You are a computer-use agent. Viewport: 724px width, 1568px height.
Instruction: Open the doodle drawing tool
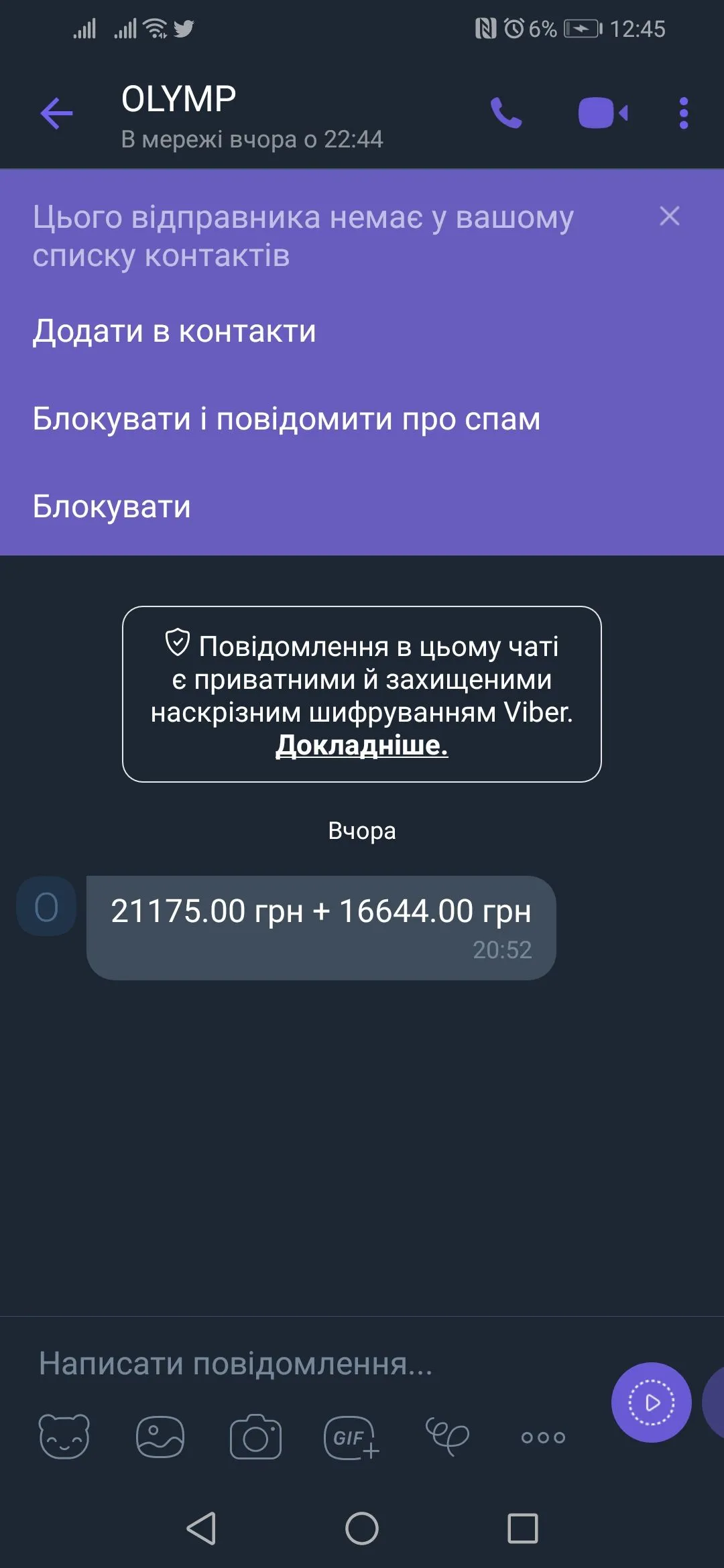point(447,1437)
